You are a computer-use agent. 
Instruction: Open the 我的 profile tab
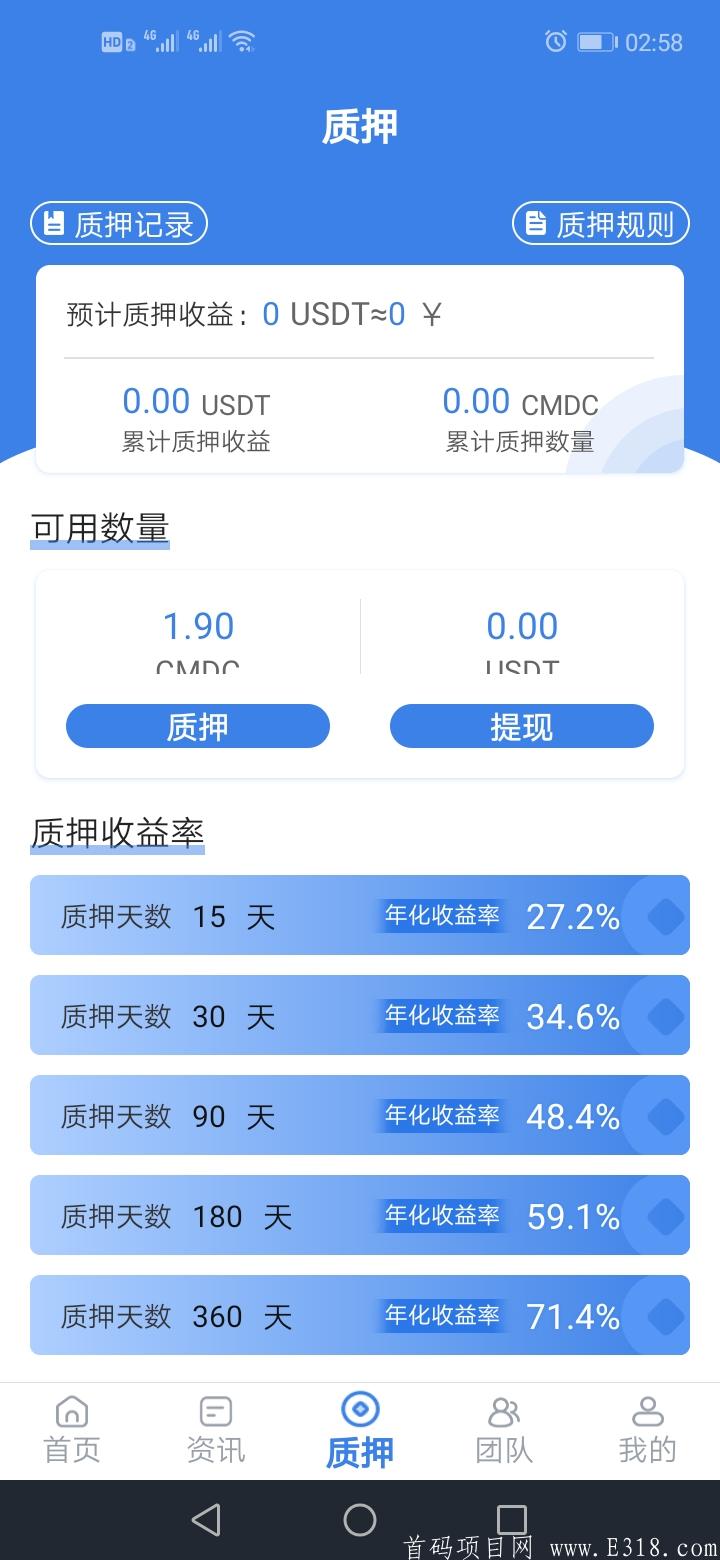click(x=648, y=1430)
